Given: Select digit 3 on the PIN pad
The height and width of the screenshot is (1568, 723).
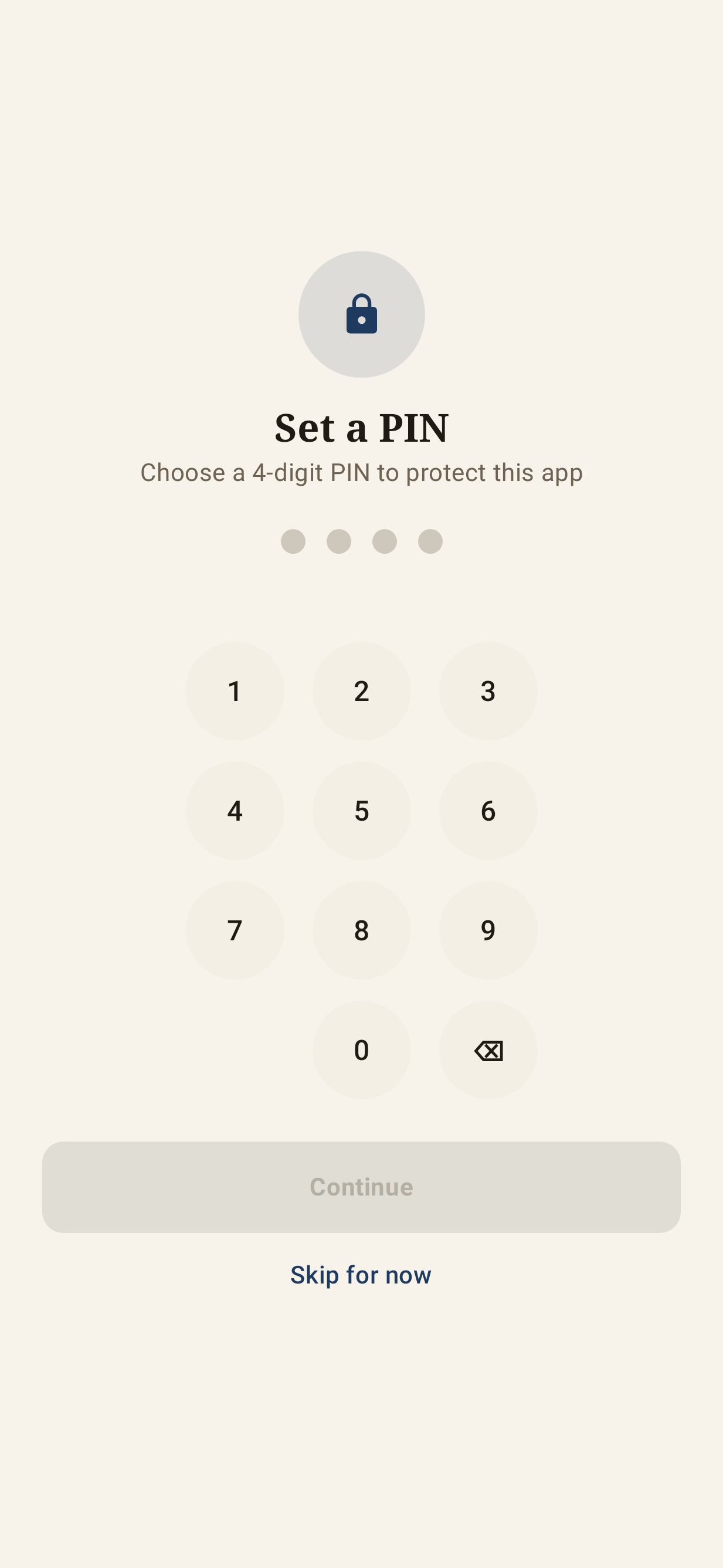Looking at the screenshot, I should tap(488, 691).
